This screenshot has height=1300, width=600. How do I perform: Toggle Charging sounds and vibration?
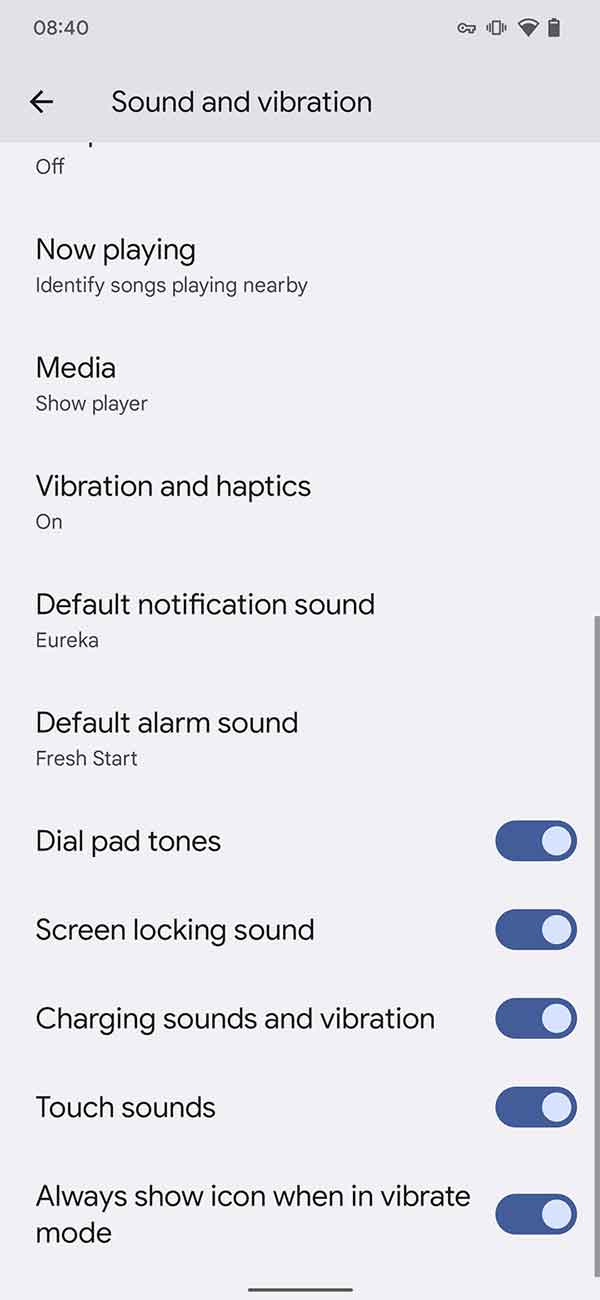pyautogui.click(x=535, y=1019)
